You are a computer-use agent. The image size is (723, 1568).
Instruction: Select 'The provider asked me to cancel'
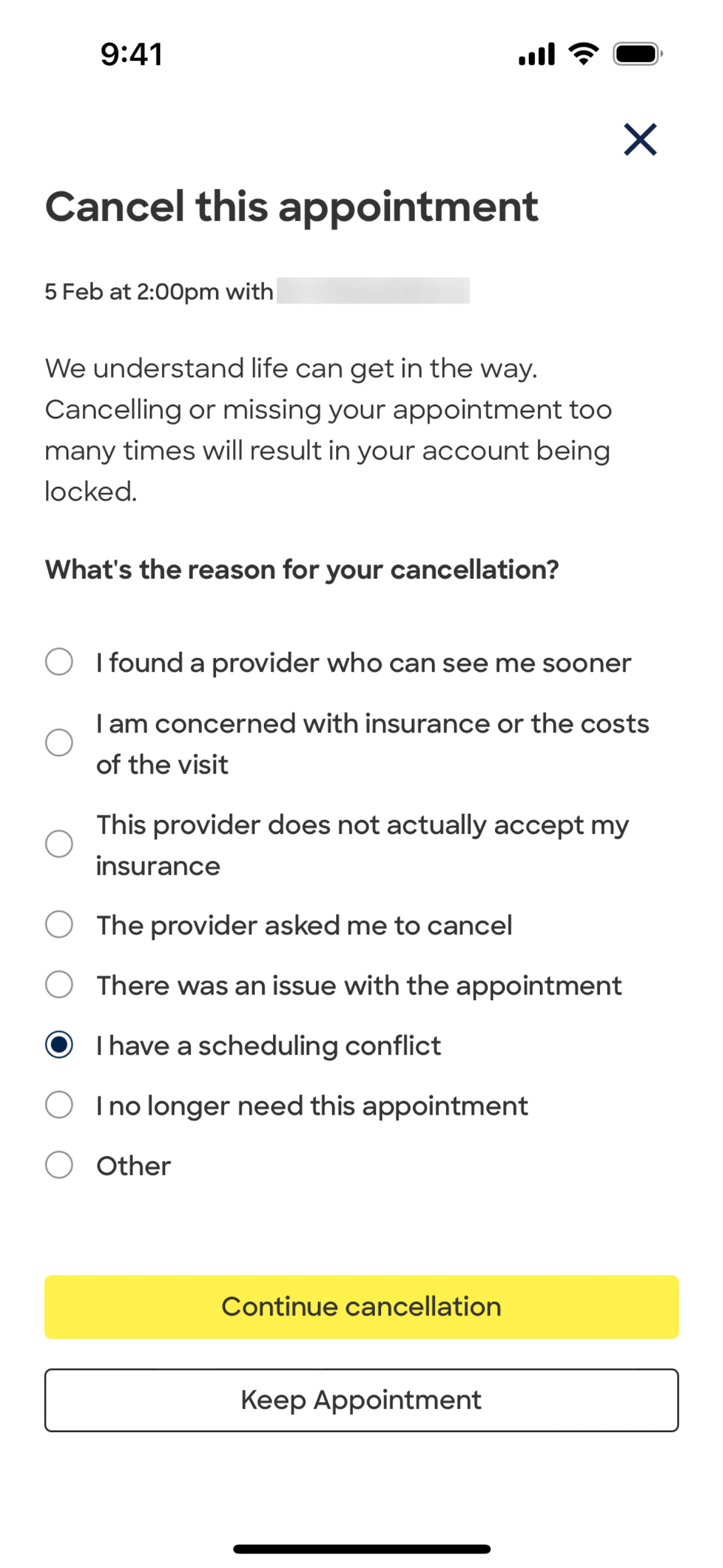point(59,925)
